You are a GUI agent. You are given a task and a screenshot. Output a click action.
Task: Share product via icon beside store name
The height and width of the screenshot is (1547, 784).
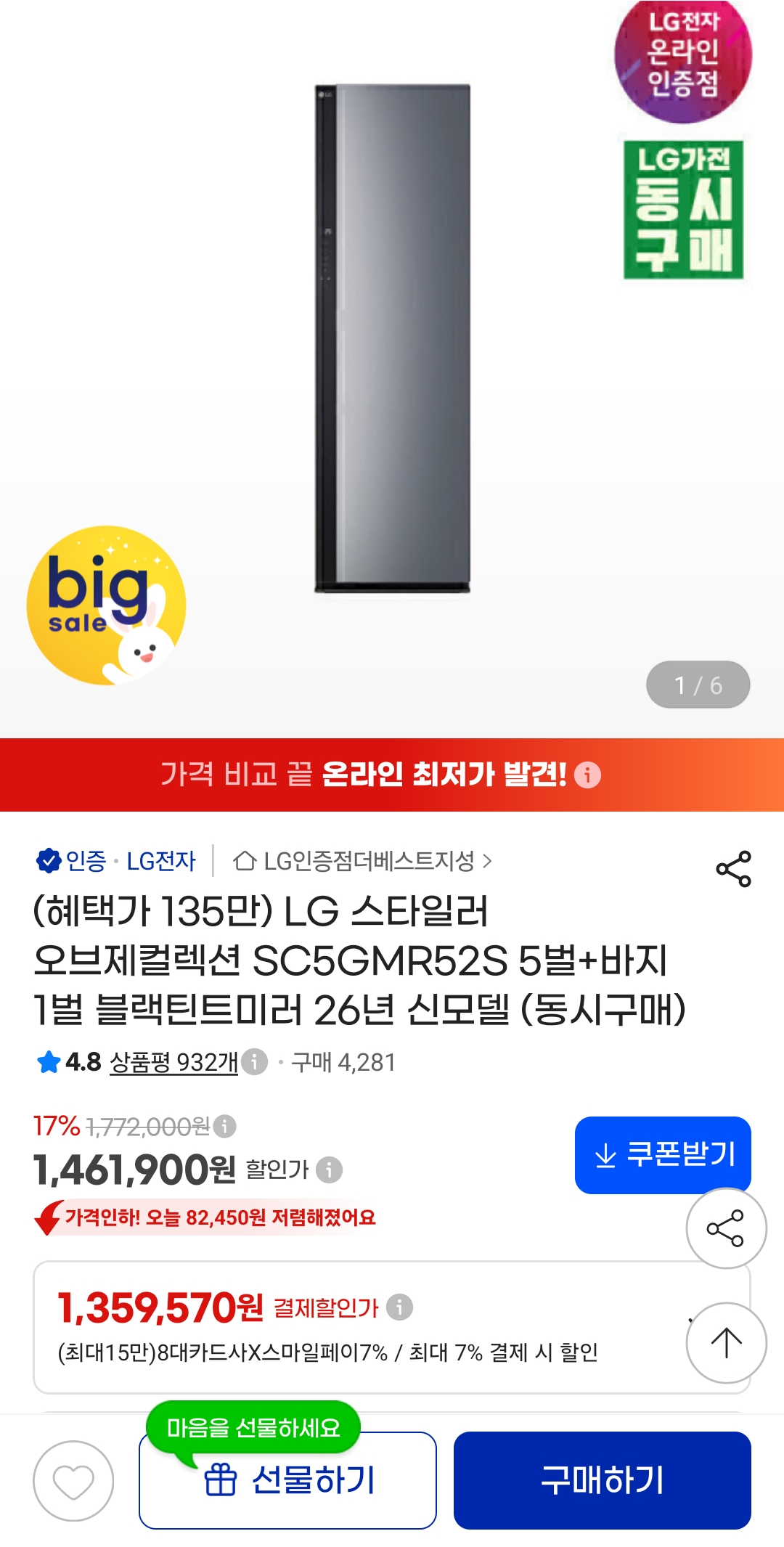(x=734, y=869)
